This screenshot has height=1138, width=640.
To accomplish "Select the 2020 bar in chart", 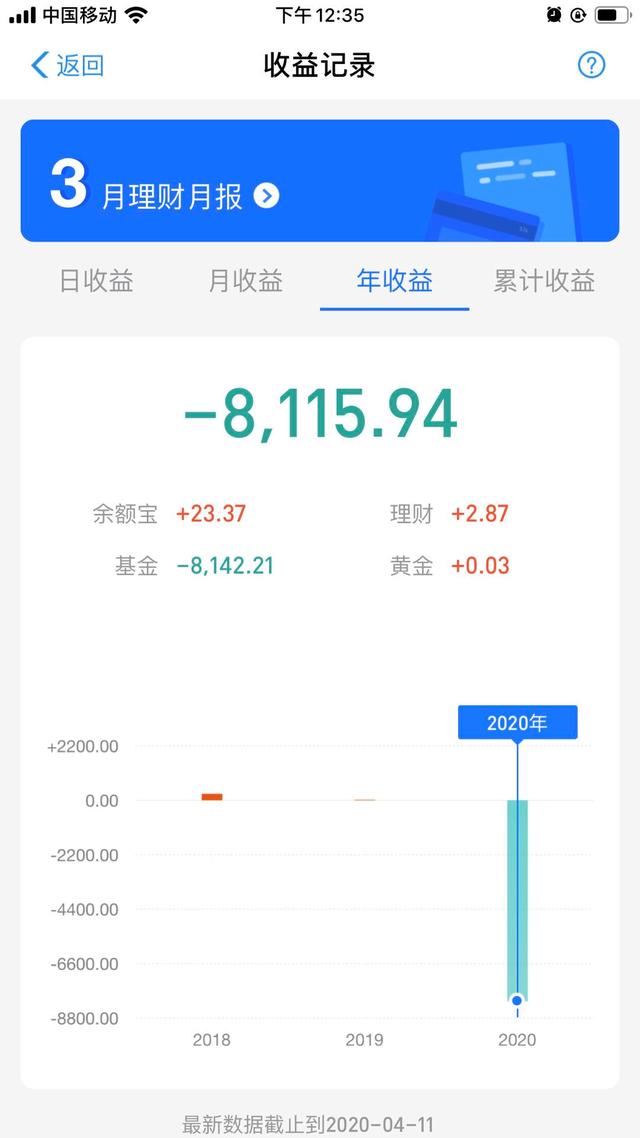I will pos(517,899).
